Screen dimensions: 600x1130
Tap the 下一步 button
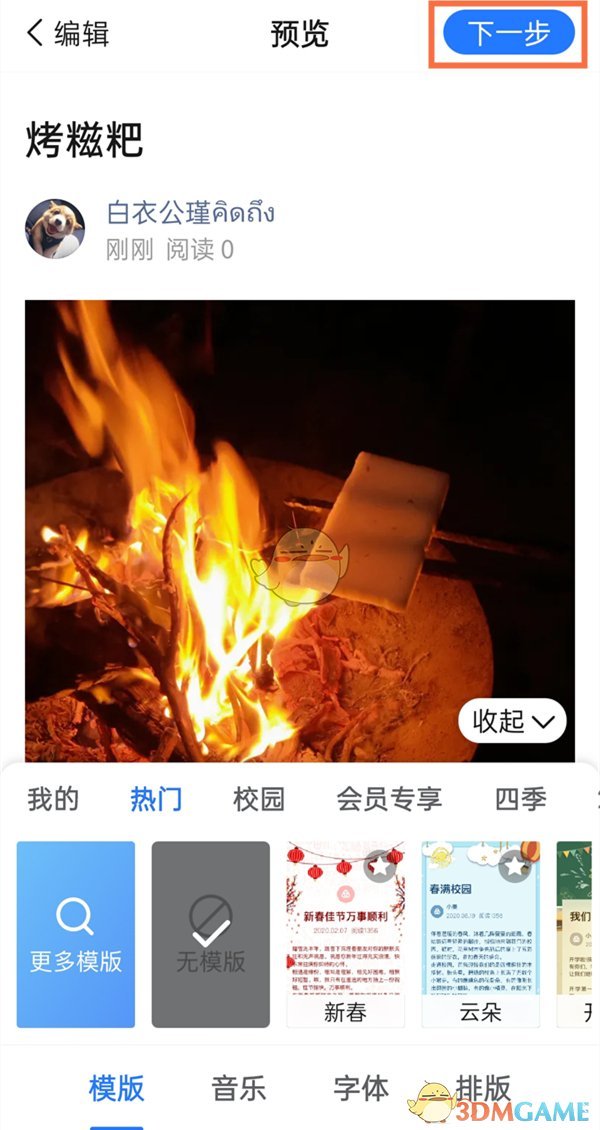point(509,34)
